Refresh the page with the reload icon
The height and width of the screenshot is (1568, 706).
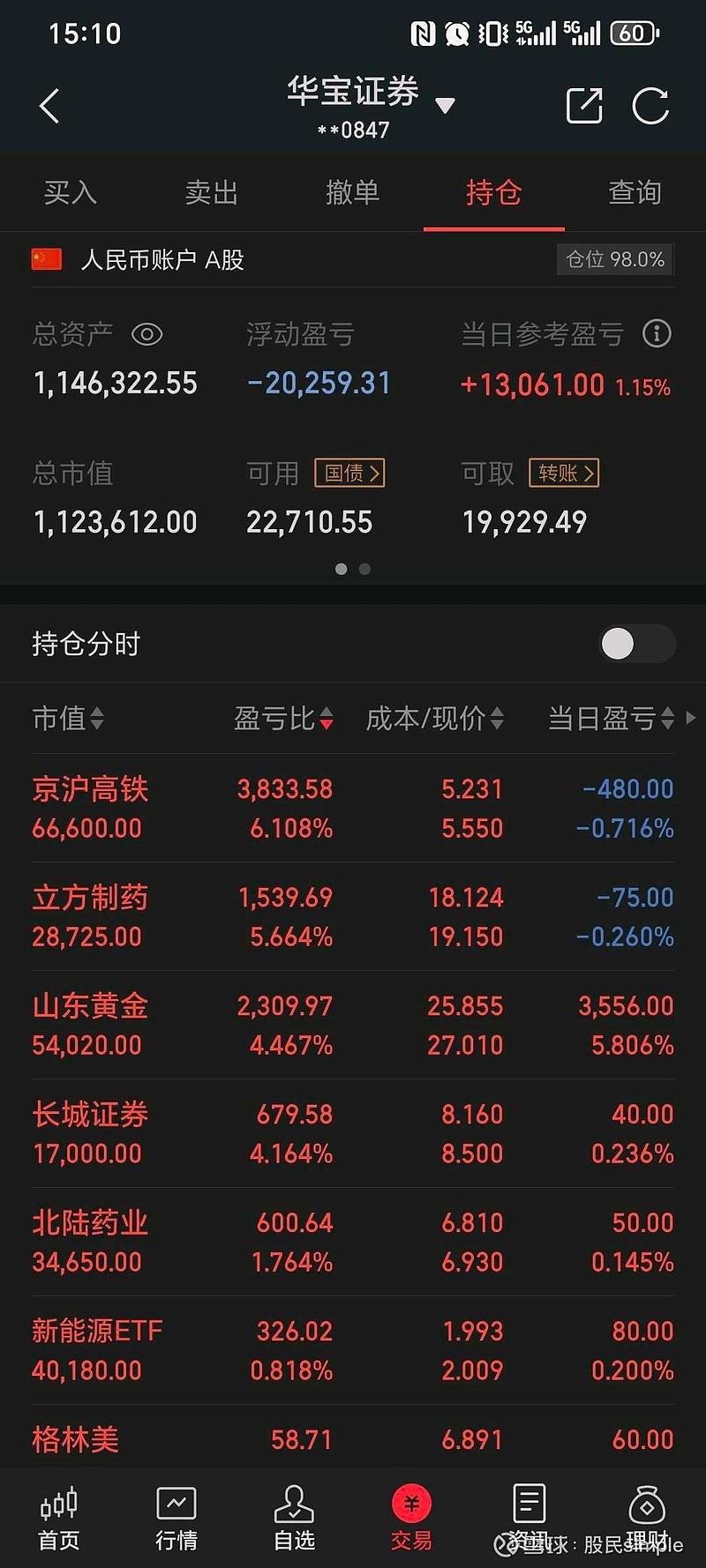(x=651, y=105)
